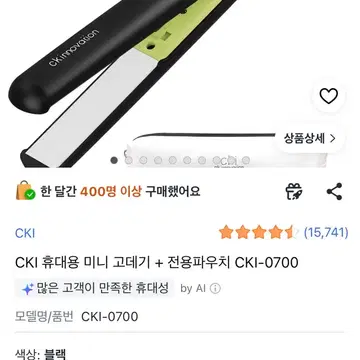This screenshot has height=360, width=360.
Task: Open the AI summary info icon
Action: click(x=215, y=288)
